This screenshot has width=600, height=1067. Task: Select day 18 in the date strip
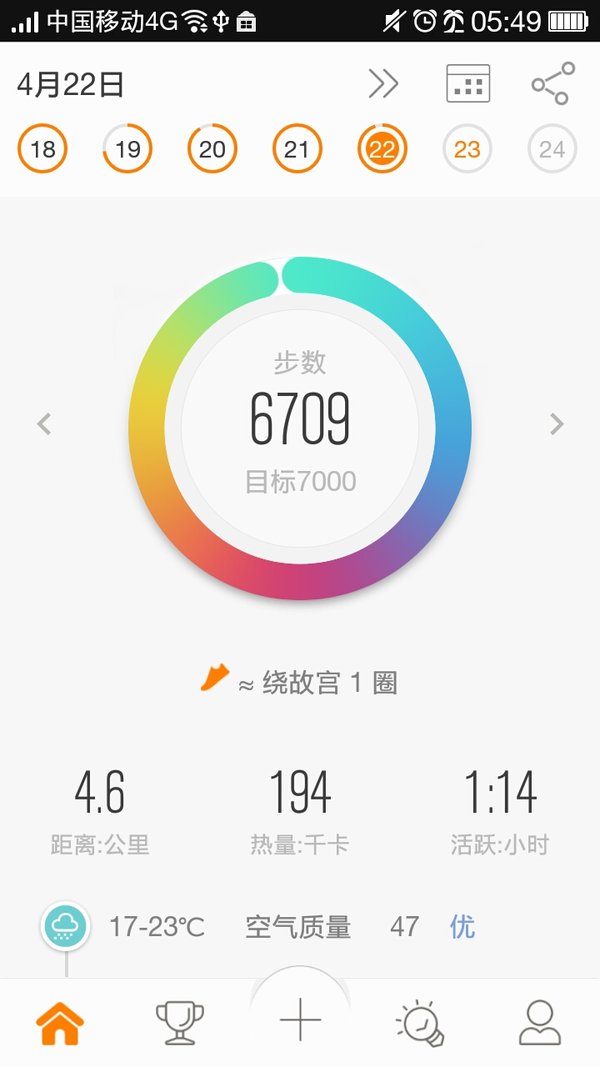coord(42,148)
